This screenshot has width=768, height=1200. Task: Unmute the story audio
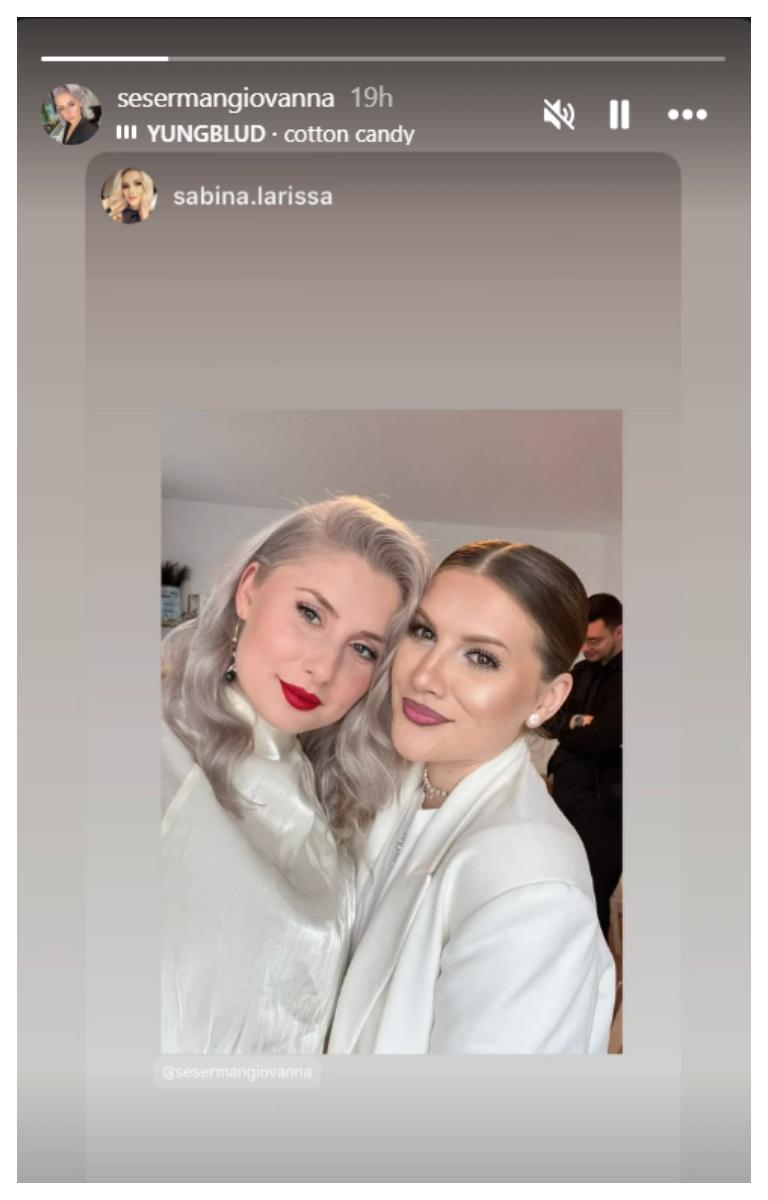point(558,115)
